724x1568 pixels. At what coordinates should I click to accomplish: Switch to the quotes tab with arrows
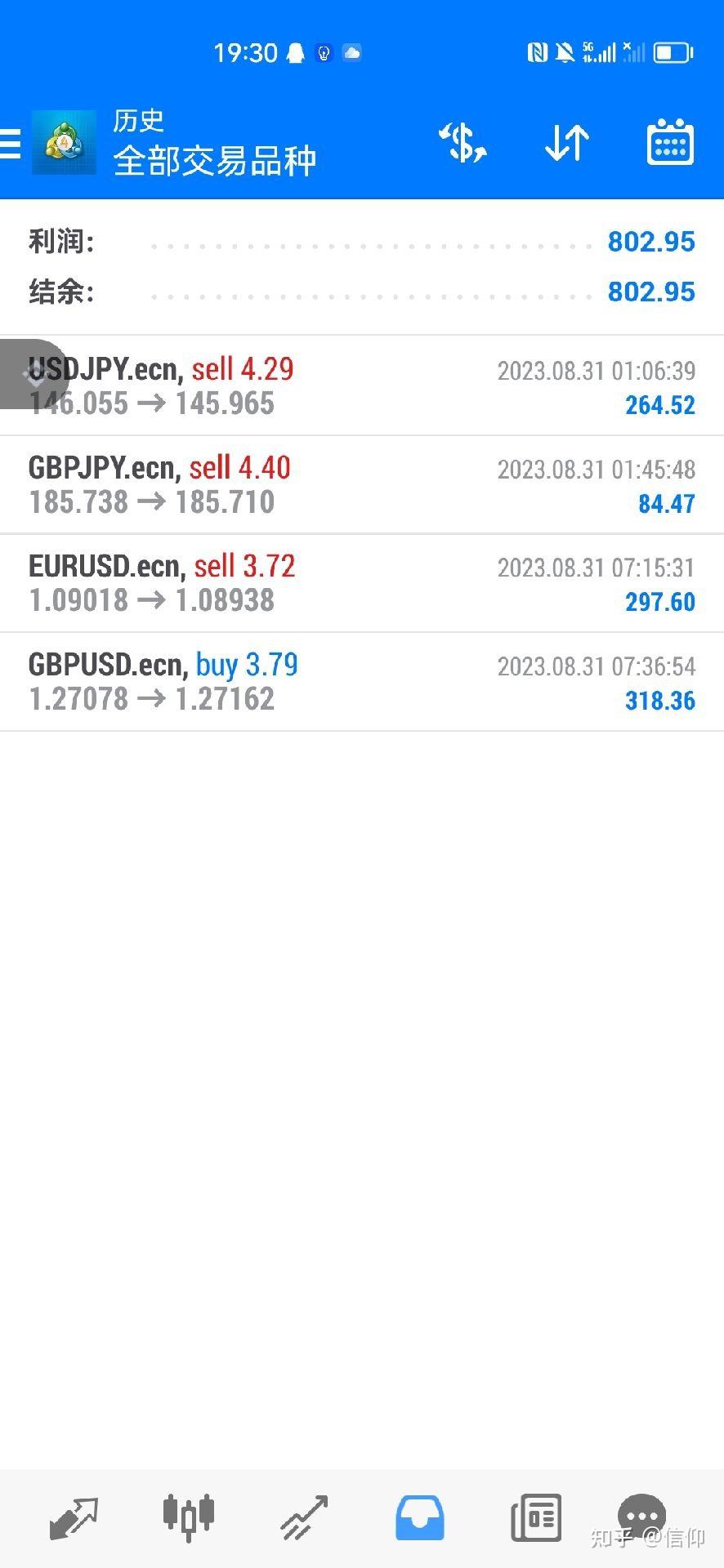(x=74, y=1518)
